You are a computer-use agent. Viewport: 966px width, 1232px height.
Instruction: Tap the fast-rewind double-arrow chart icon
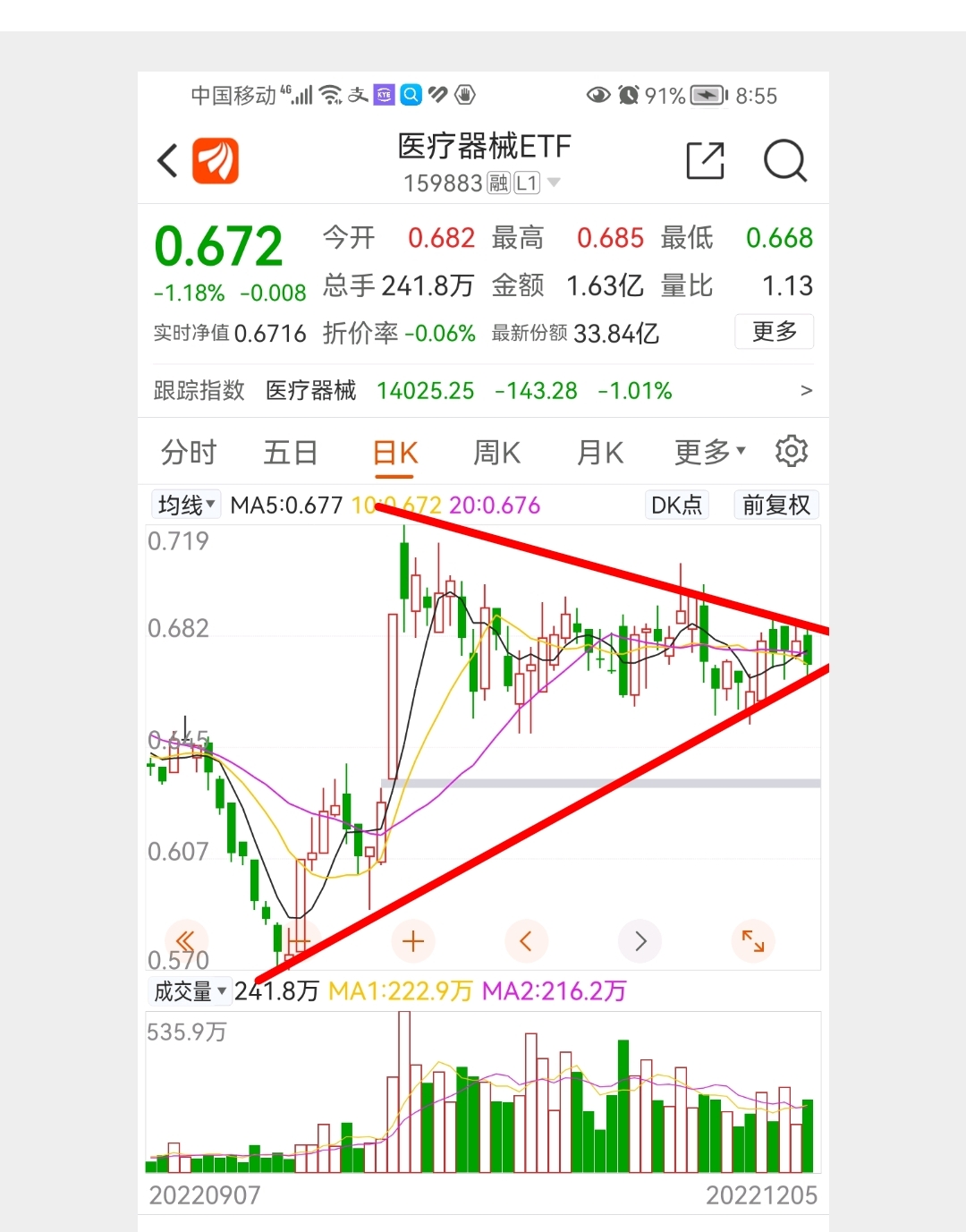[x=185, y=940]
